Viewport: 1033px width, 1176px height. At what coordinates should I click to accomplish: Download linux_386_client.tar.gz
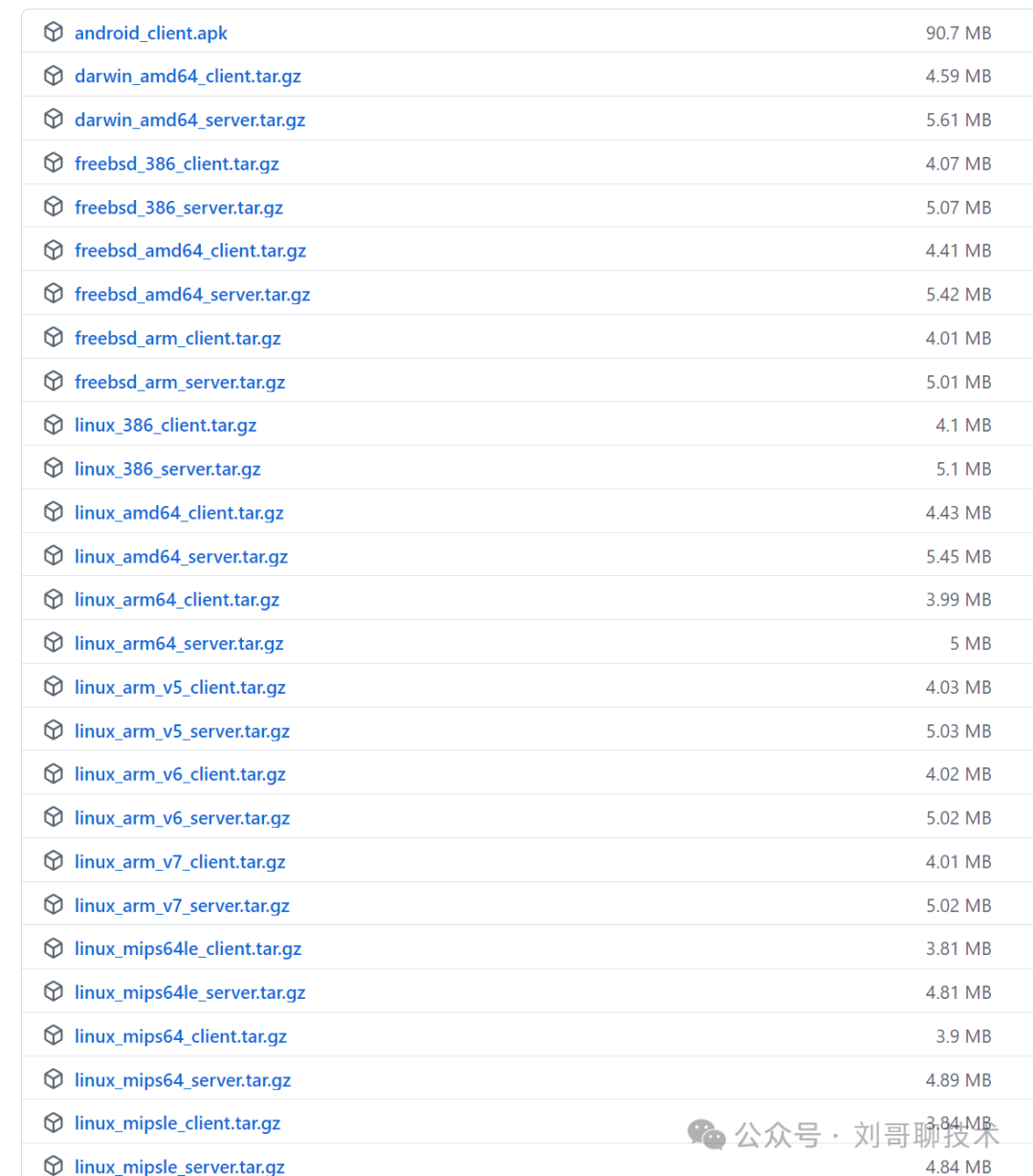165,425
